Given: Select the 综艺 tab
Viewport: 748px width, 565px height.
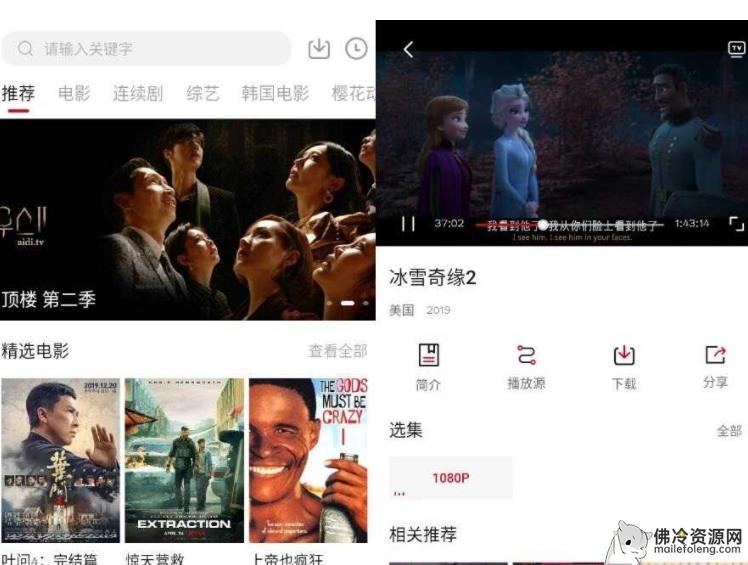Looking at the screenshot, I should coord(203,93).
